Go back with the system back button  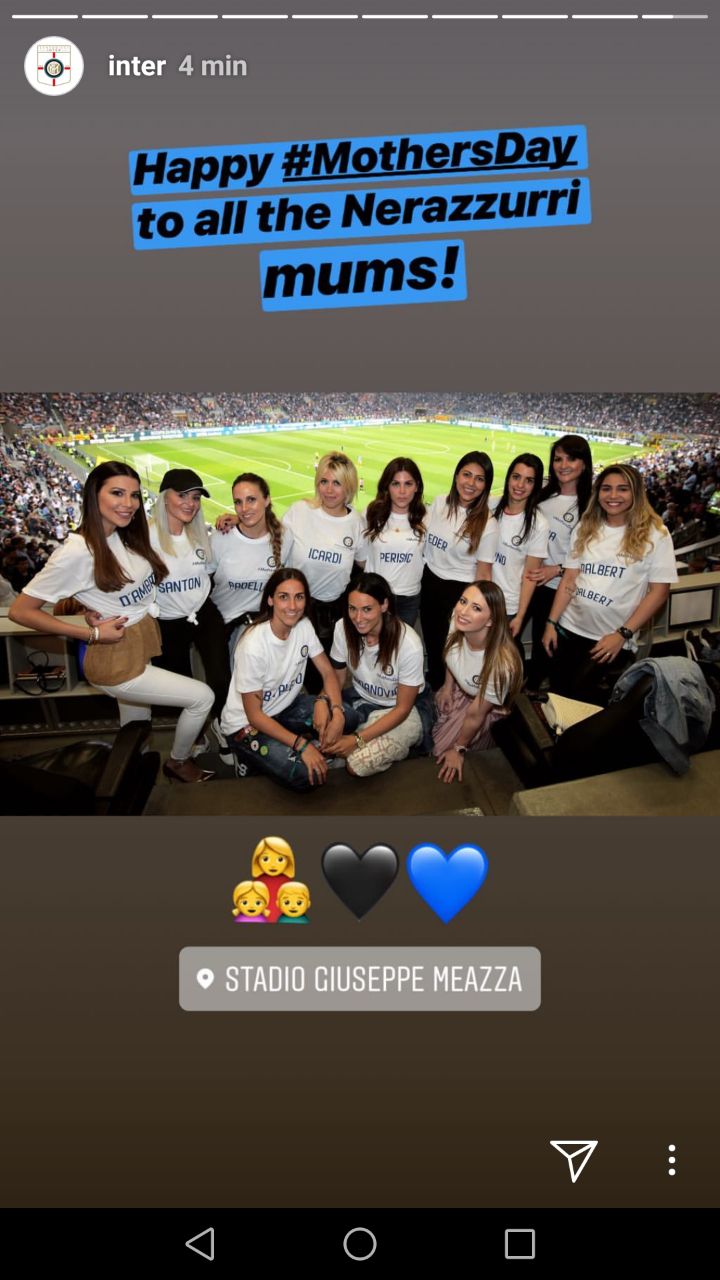click(200, 1244)
